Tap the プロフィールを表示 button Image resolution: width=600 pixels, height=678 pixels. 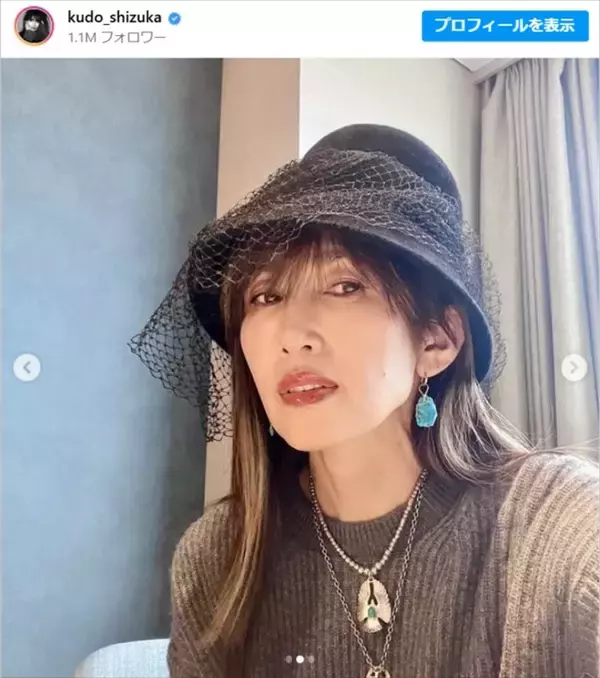click(504, 26)
